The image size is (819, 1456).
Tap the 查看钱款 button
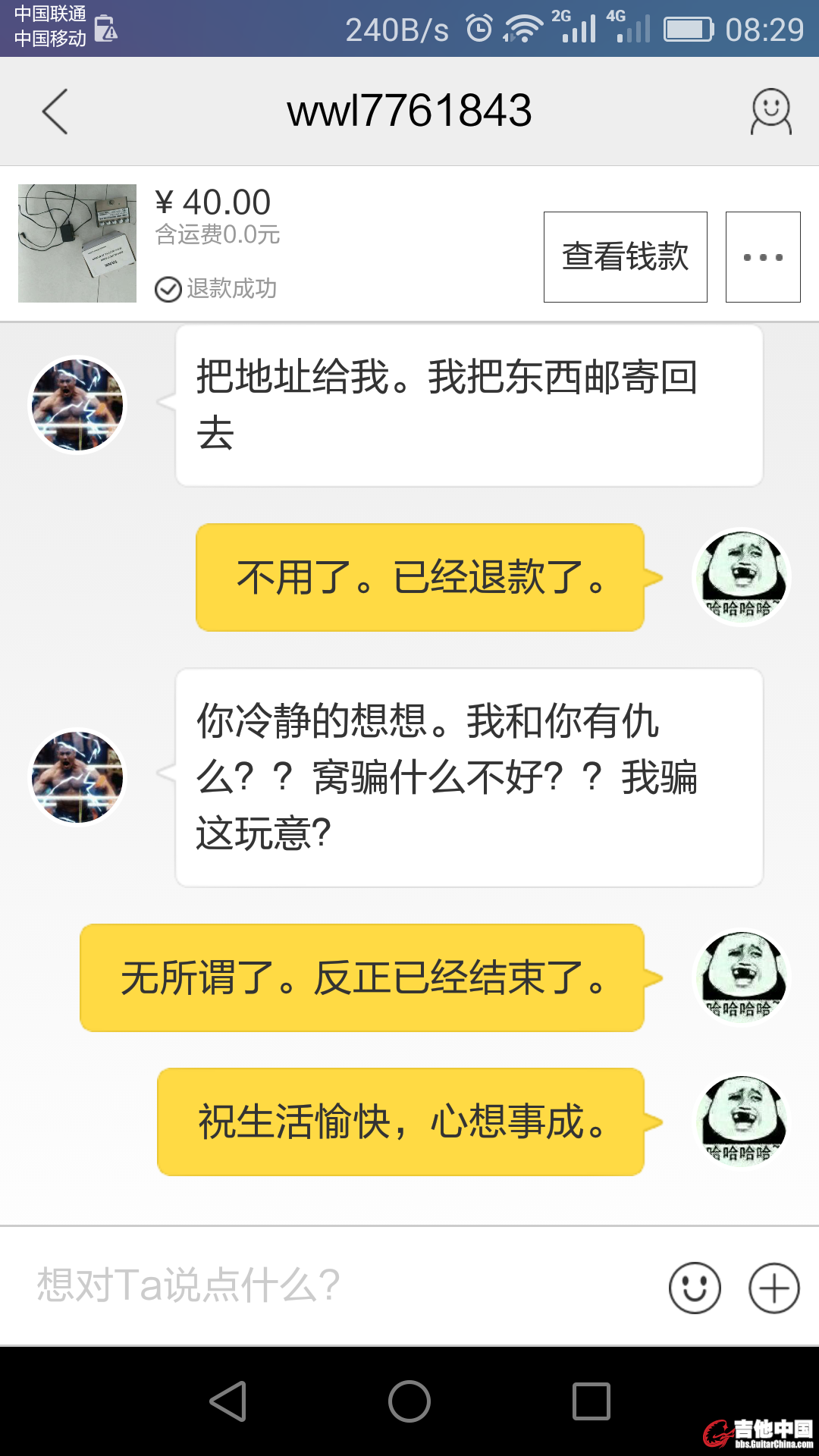click(625, 257)
